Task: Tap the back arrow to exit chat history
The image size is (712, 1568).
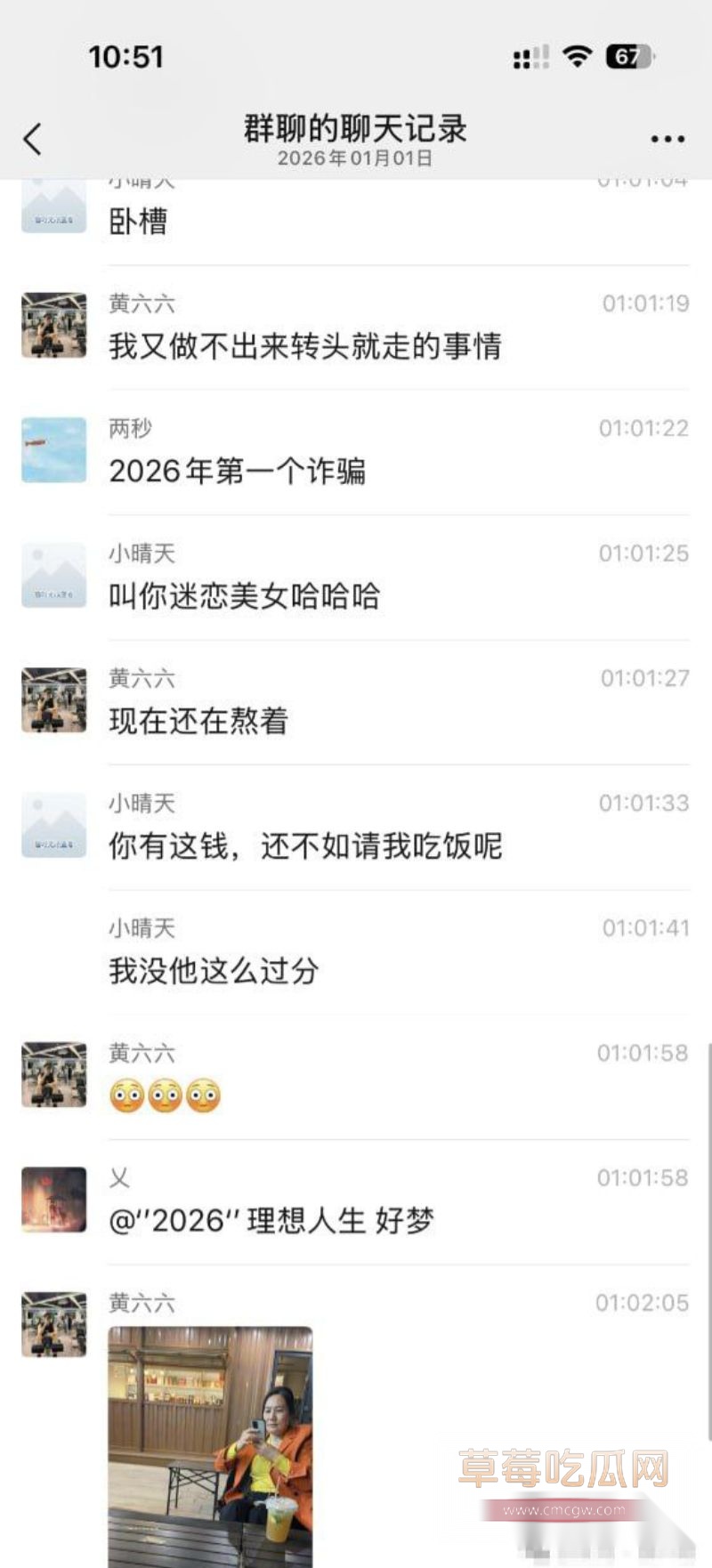Action: tap(32, 139)
